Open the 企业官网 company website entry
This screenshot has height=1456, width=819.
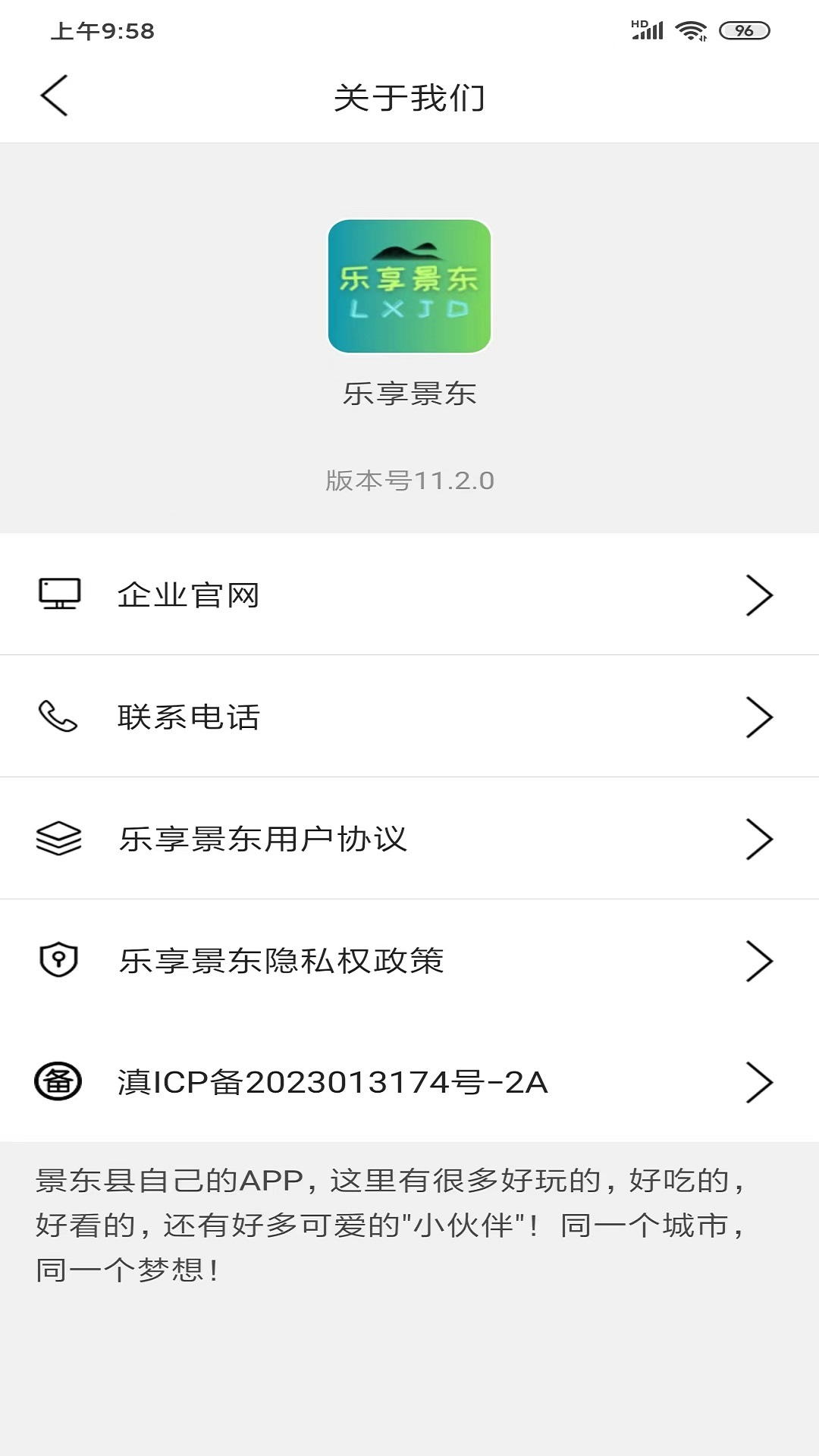point(189,595)
